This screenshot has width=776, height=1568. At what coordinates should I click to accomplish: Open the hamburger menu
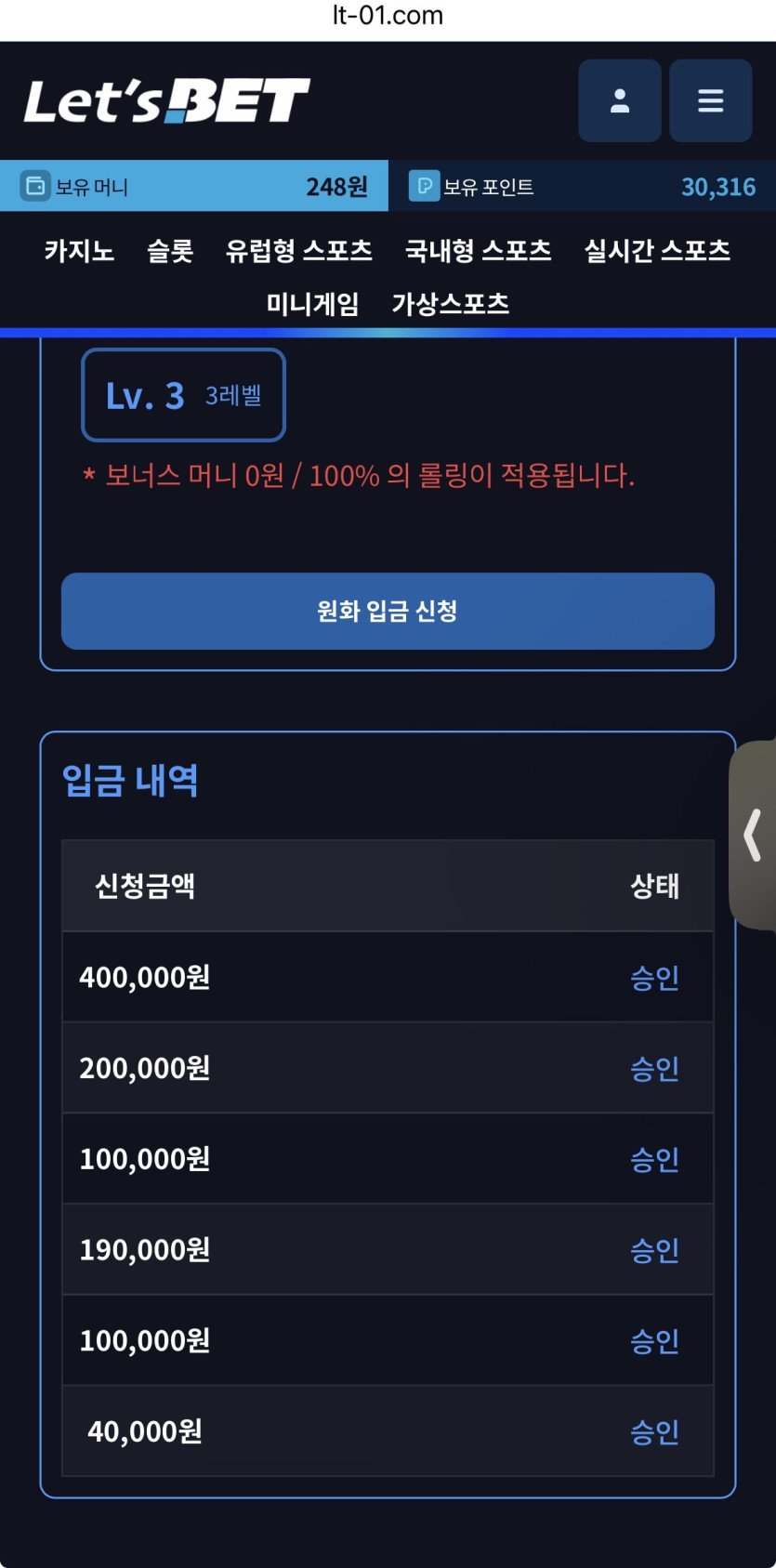711,100
